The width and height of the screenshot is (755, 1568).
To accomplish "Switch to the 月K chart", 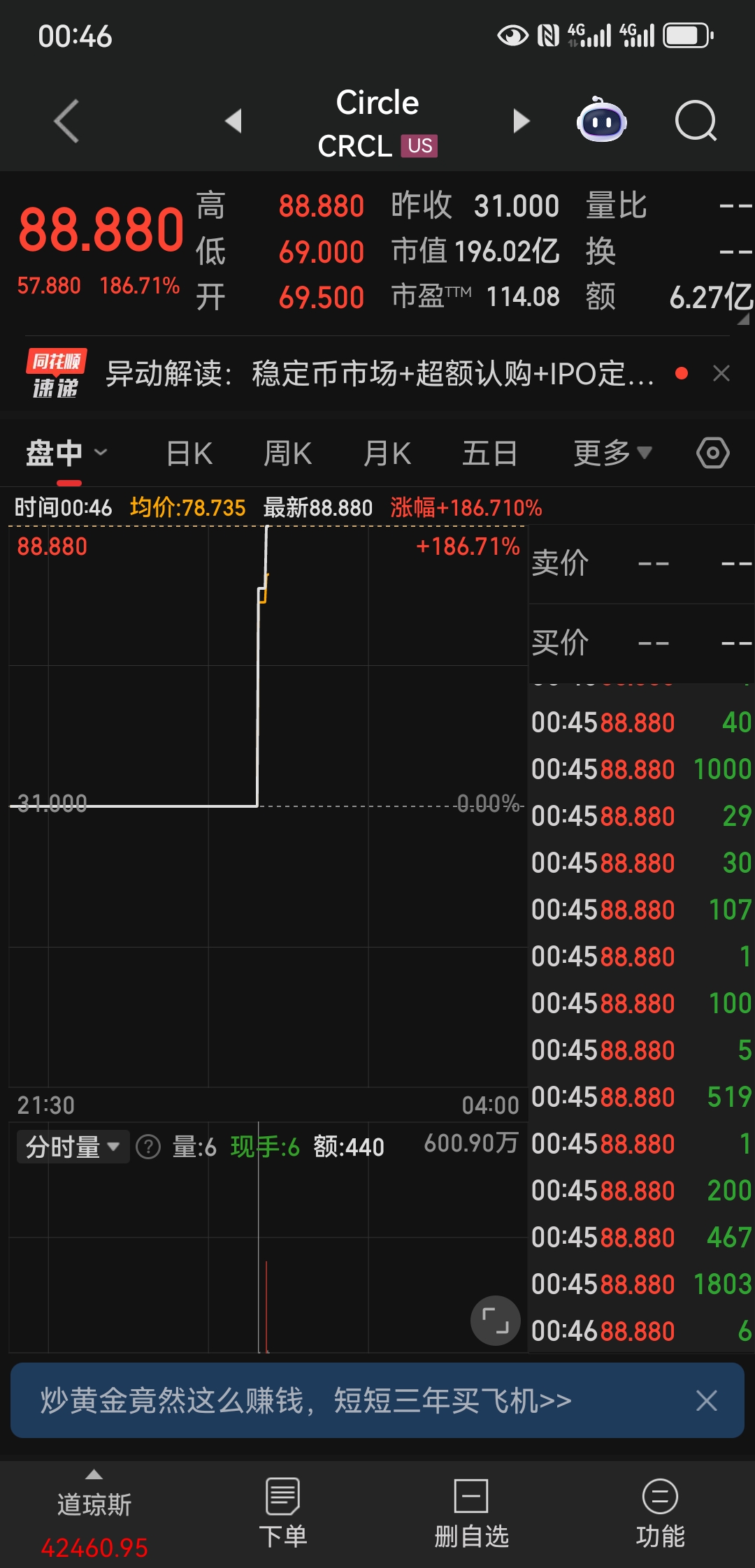I will [387, 453].
